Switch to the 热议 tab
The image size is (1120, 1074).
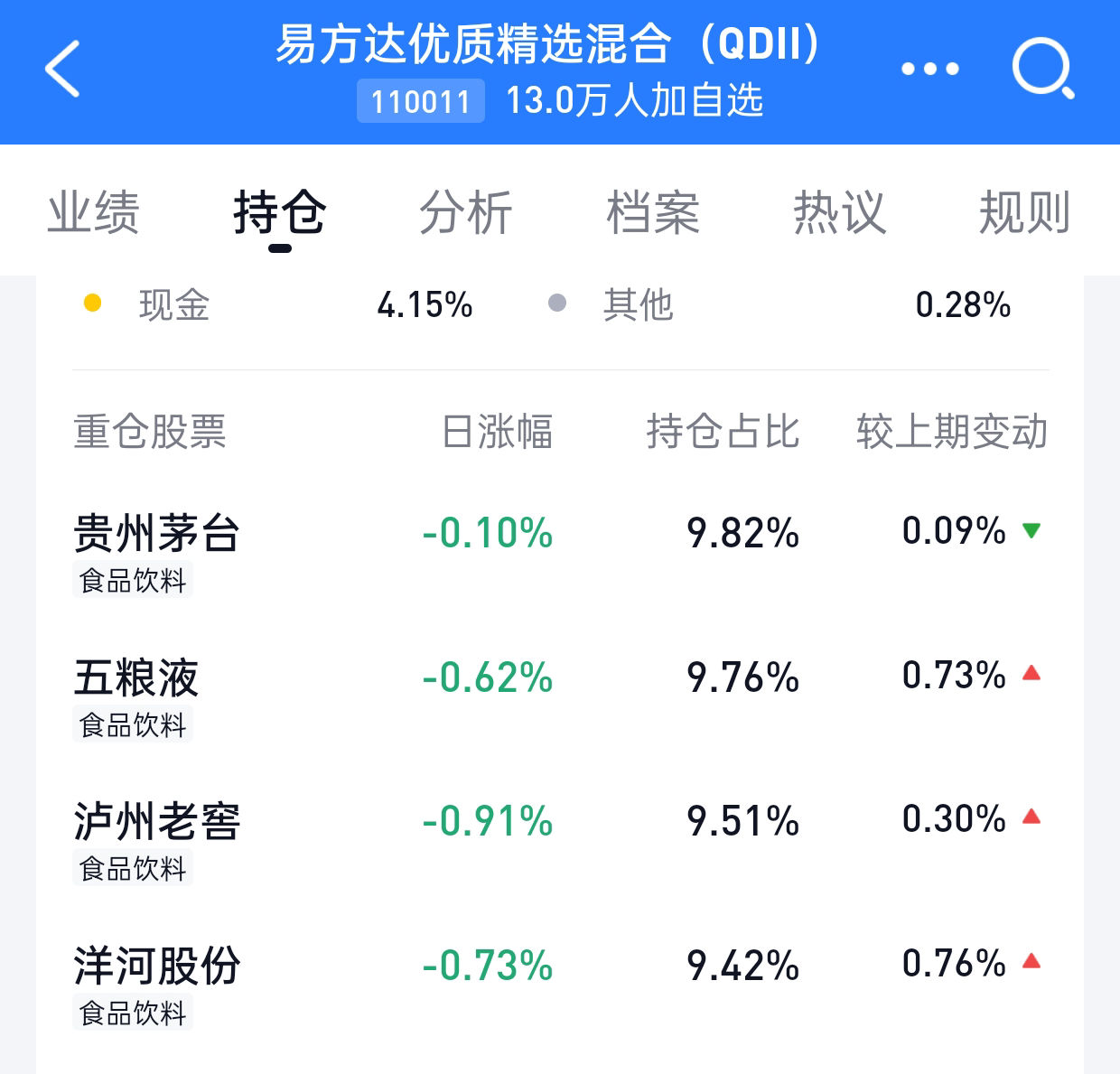839,213
